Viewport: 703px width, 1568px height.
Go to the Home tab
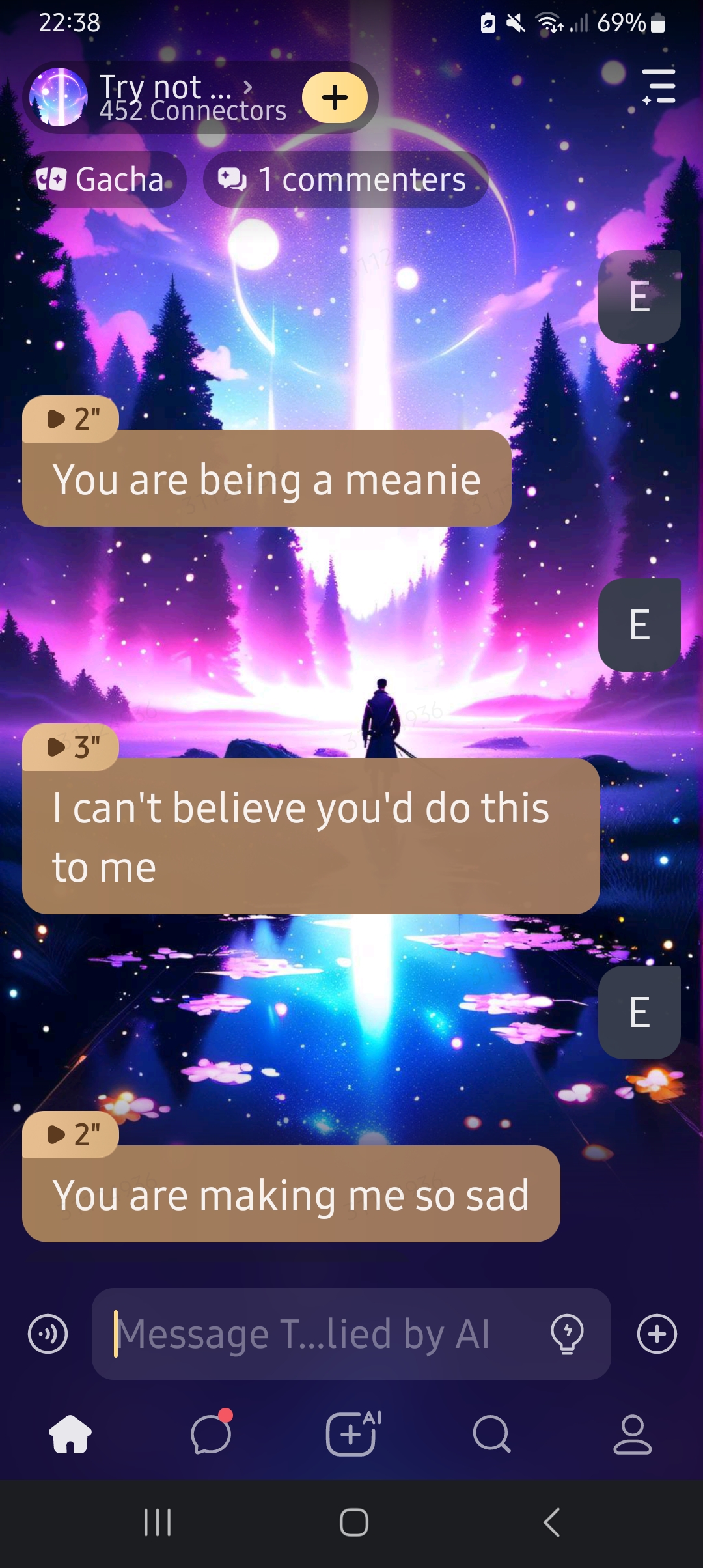click(70, 1434)
